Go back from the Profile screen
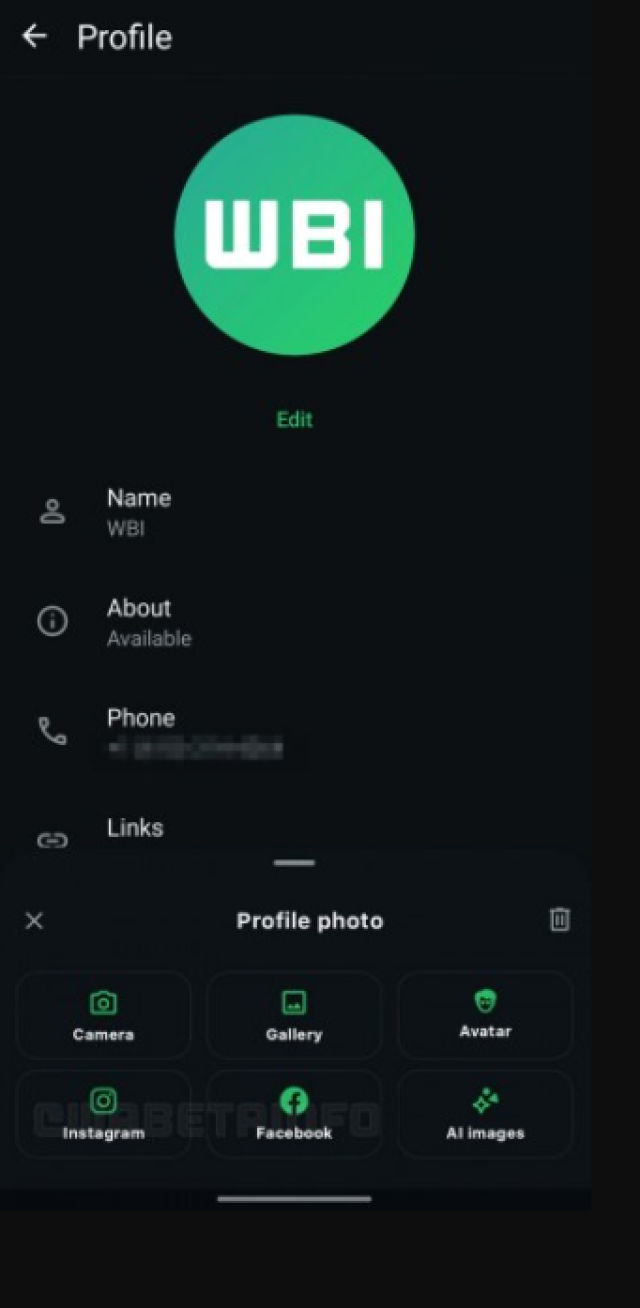Viewport: 640px width, 1308px height. click(34, 37)
